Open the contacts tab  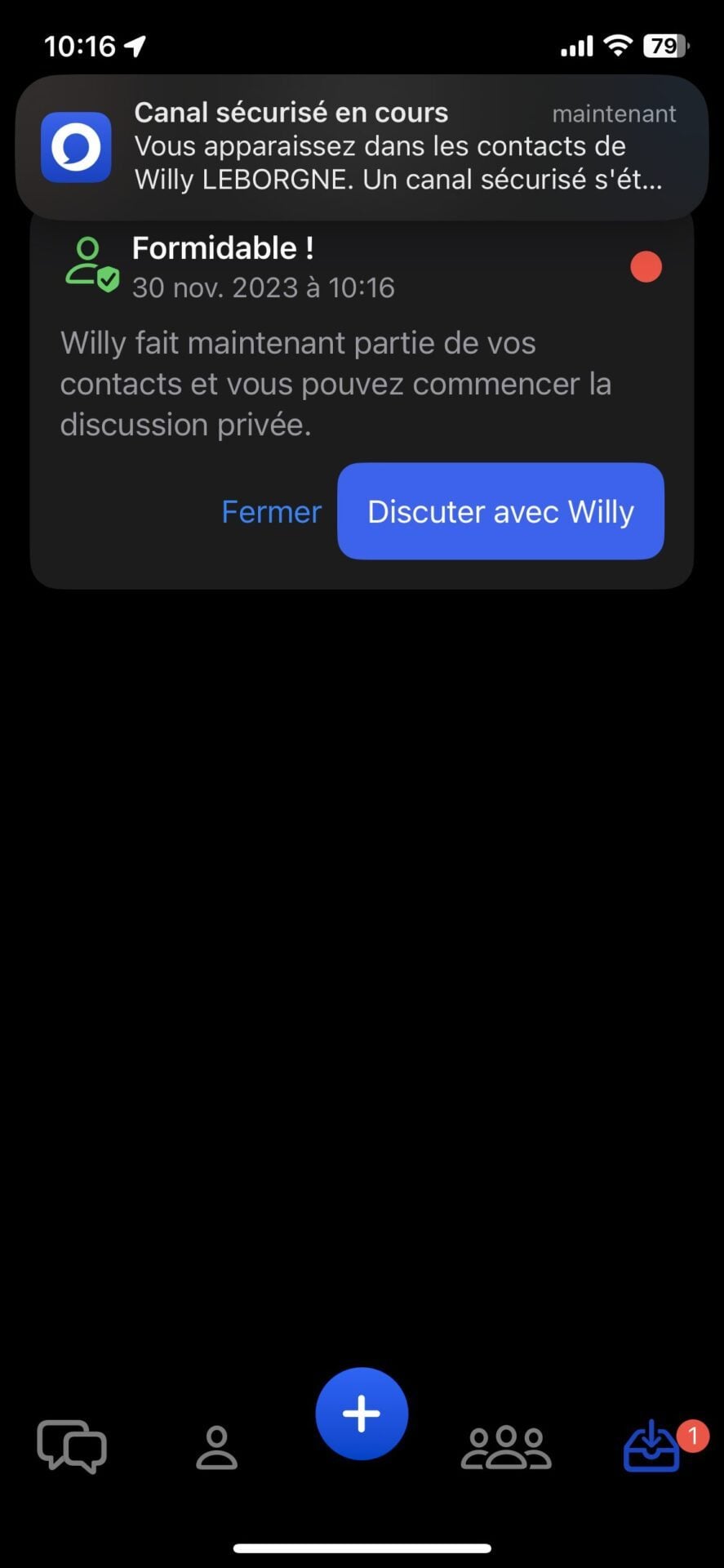(x=216, y=1446)
